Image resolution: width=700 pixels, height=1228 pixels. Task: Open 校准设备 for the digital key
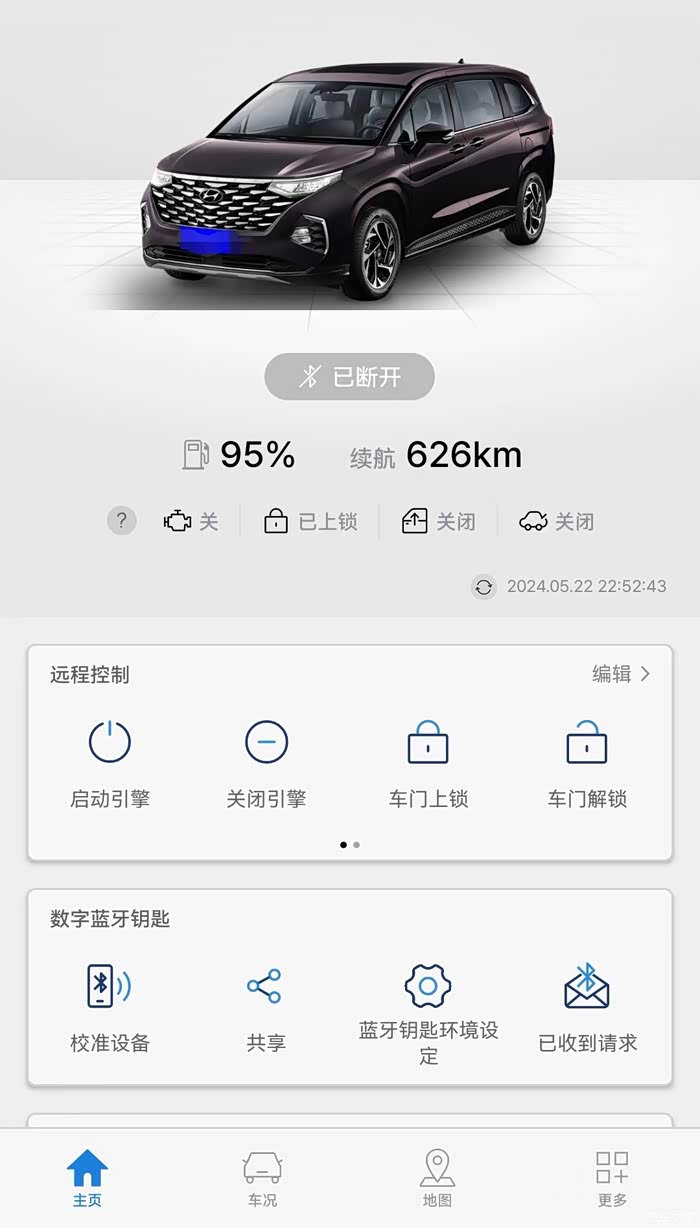point(110,1007)
